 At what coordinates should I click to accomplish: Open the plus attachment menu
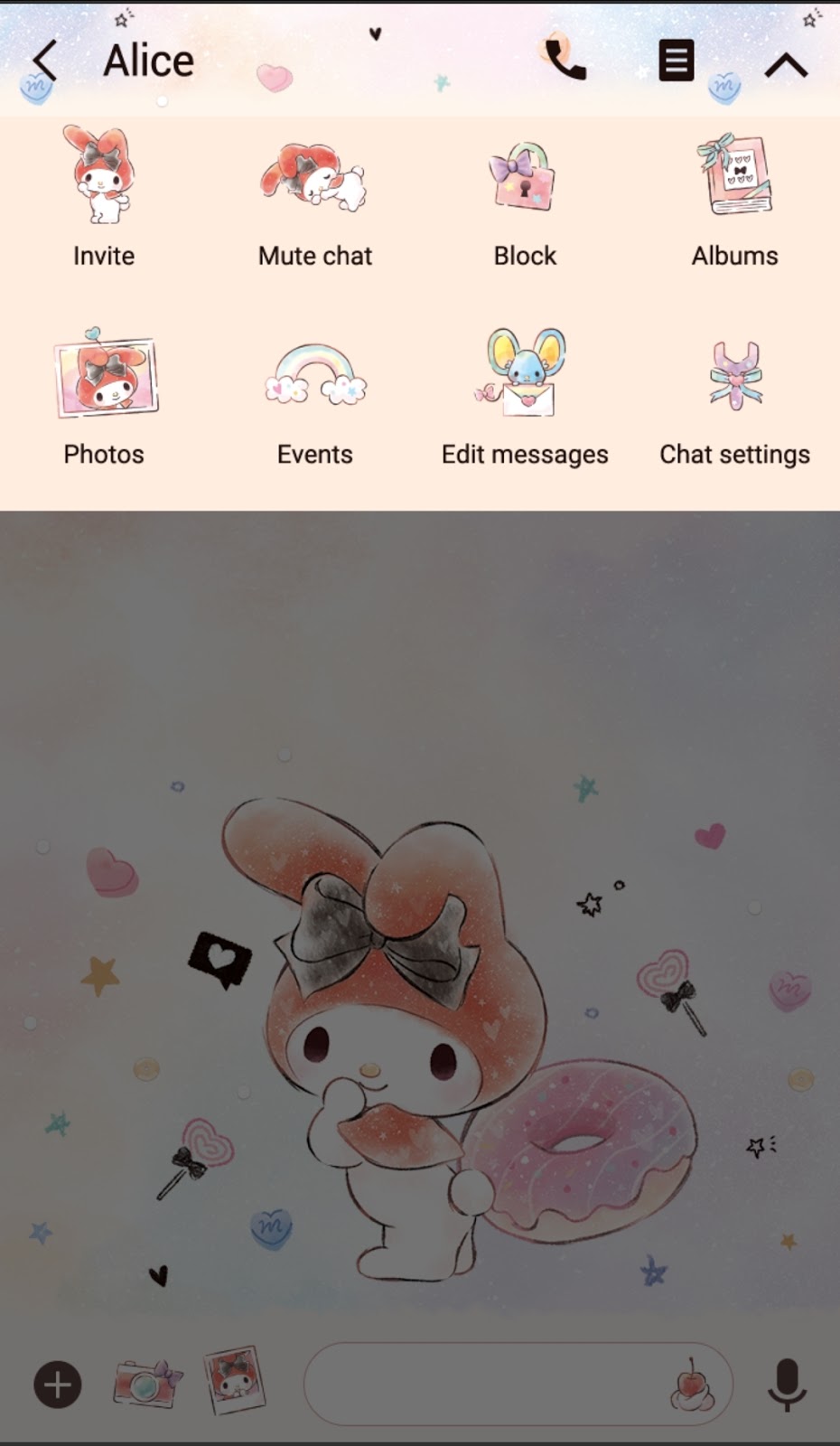[58, 1384]
